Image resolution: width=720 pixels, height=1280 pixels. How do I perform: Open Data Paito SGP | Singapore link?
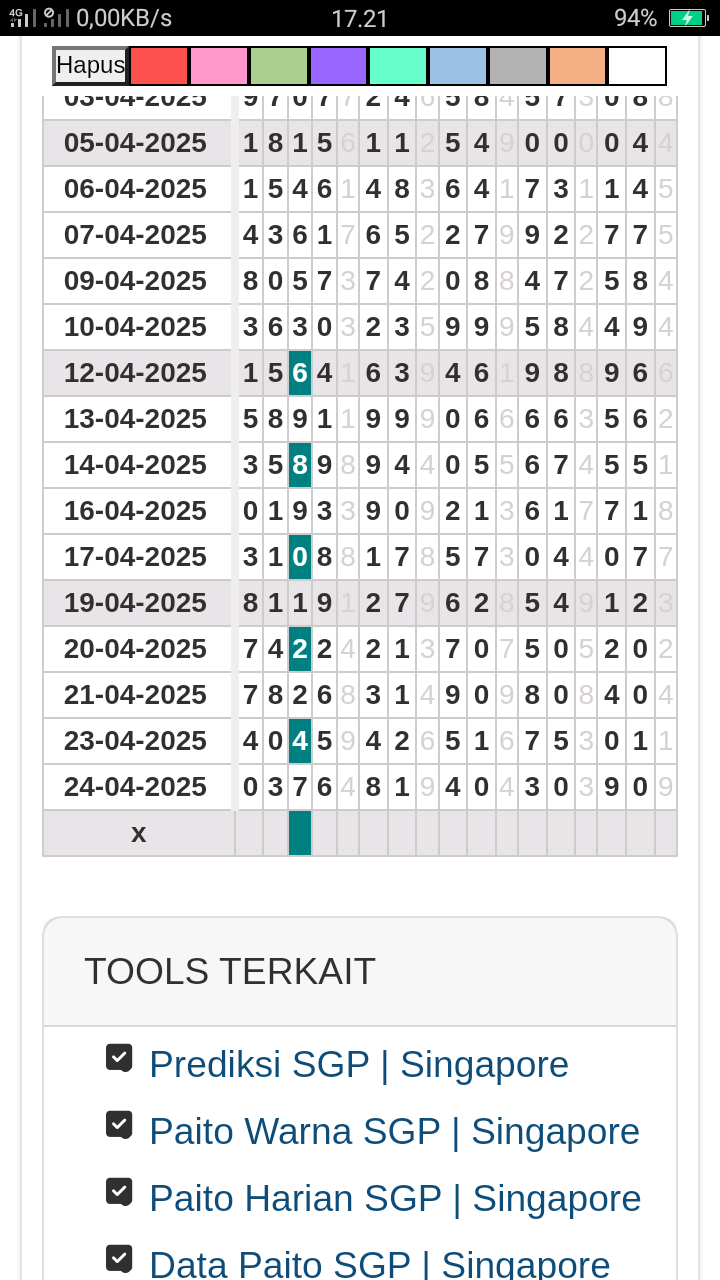379,1264
